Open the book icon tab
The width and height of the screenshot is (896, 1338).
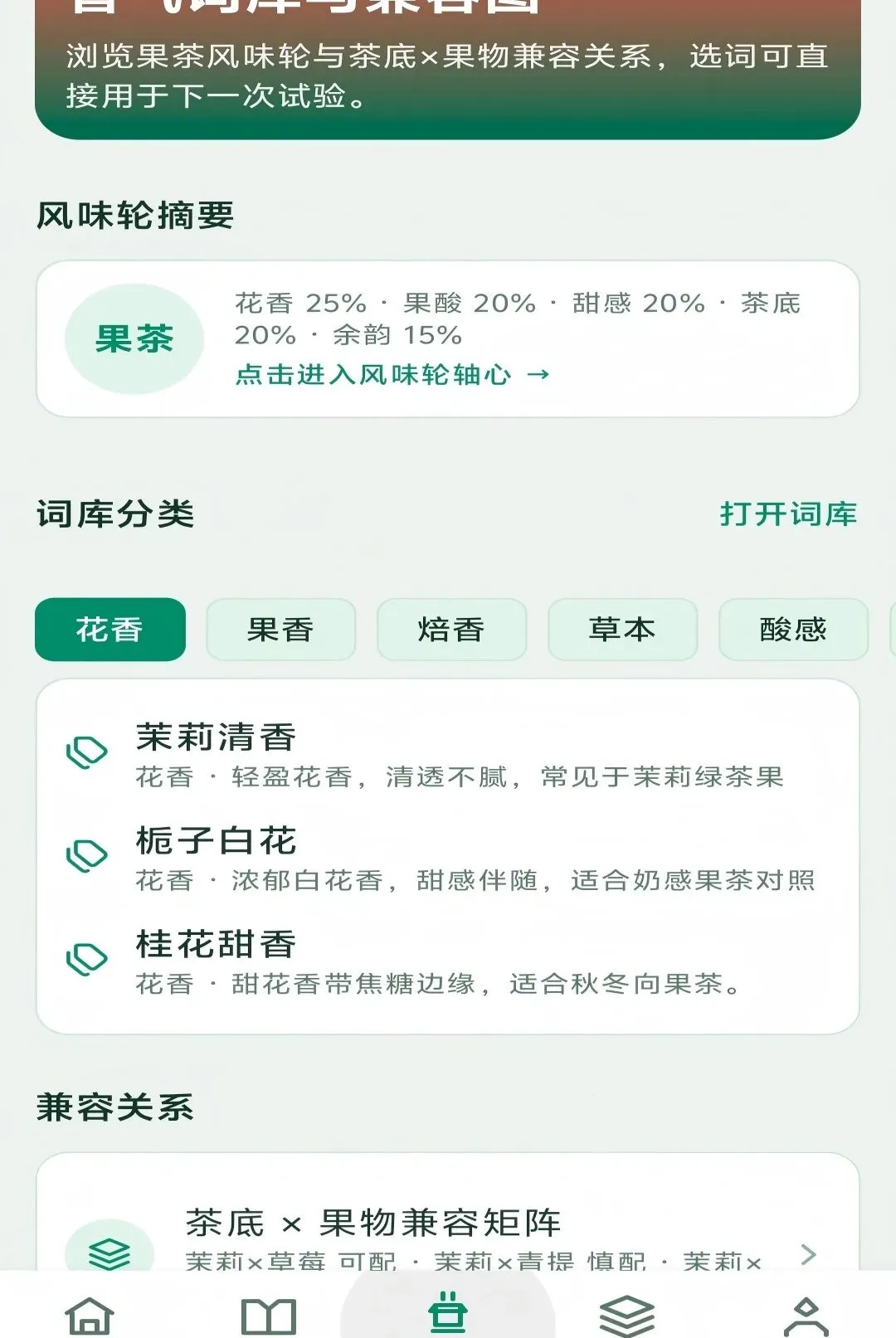(x=269, y=1316)
